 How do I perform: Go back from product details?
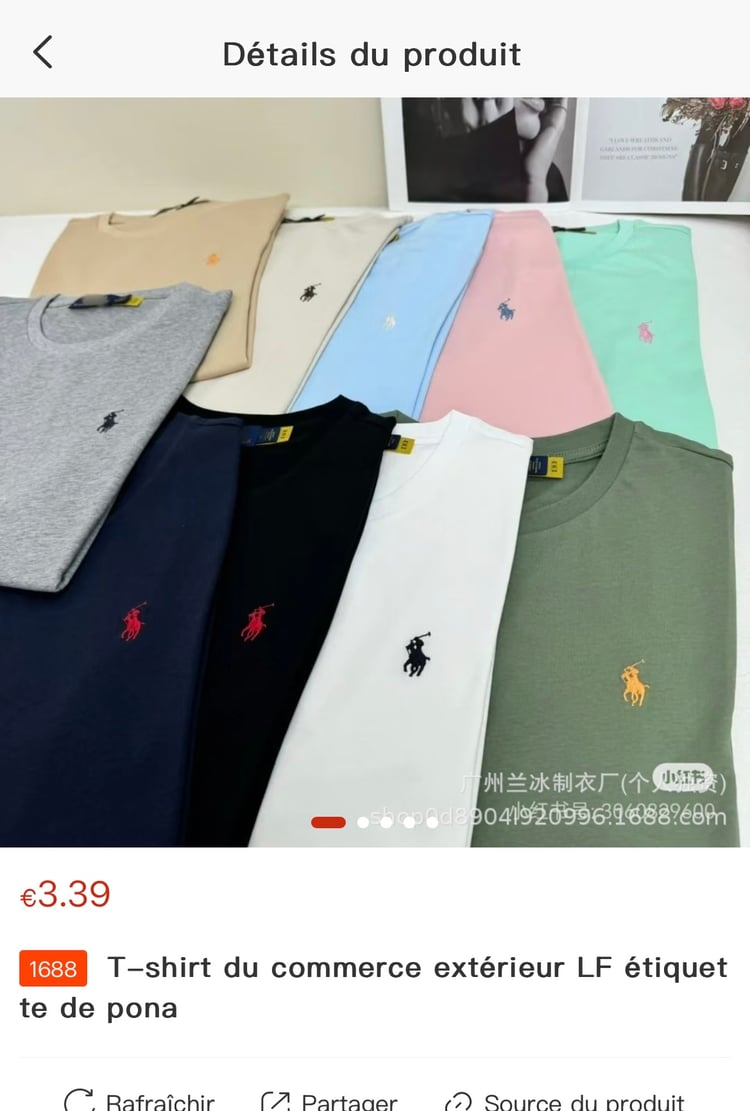tap(42, 52)
